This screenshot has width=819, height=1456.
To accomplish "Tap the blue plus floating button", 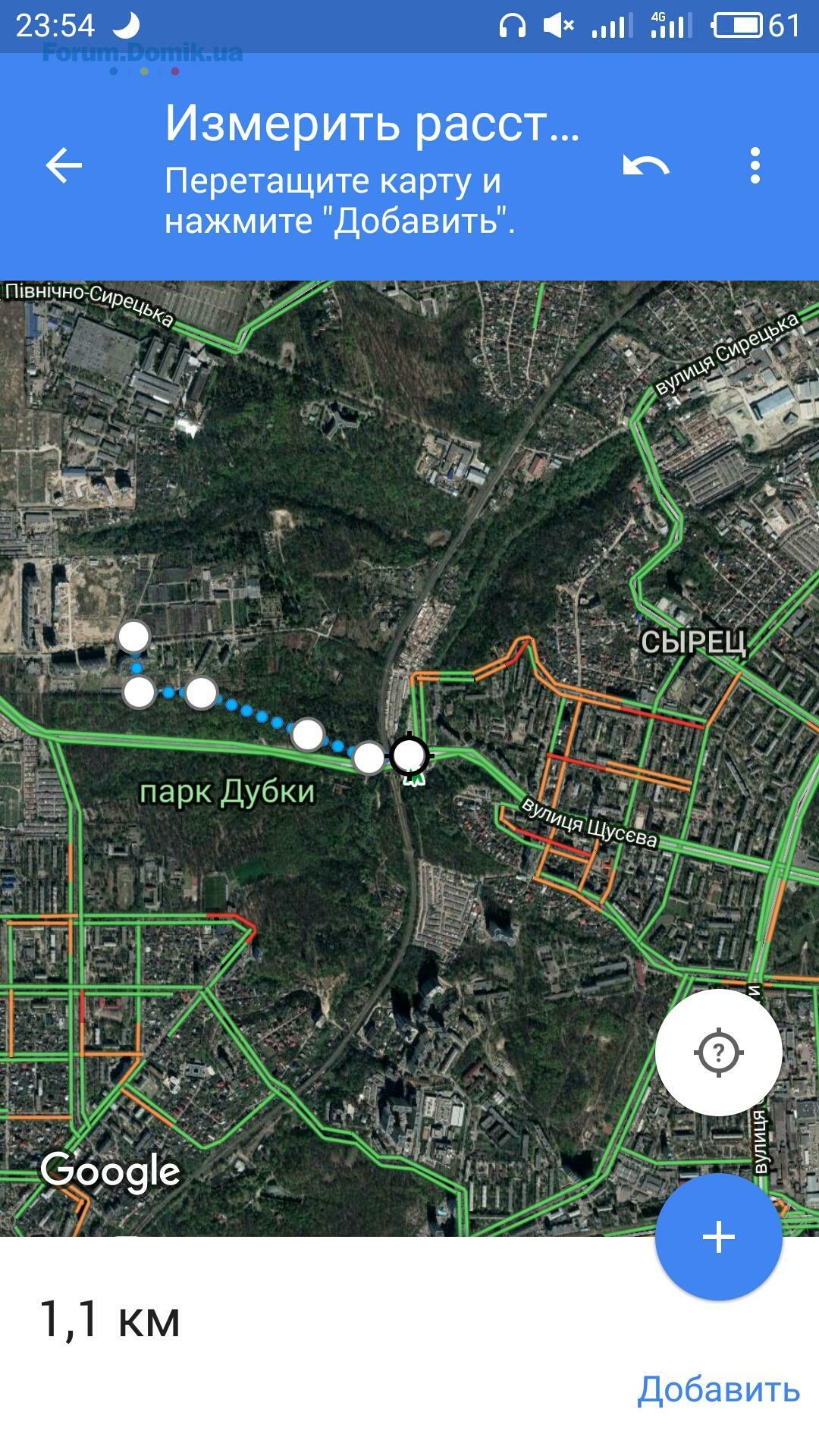I will 718,1237.
